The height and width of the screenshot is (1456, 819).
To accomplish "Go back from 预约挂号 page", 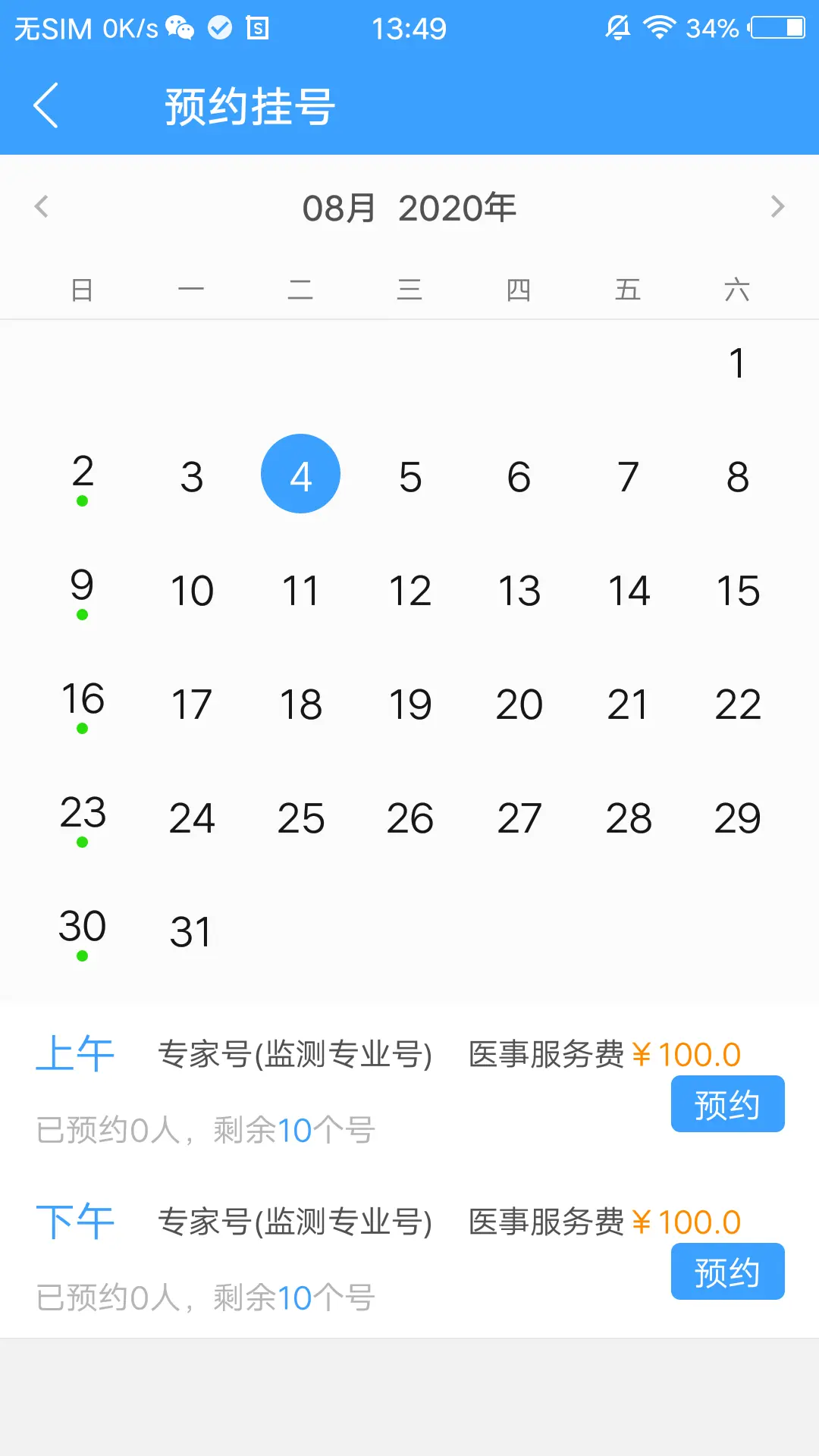I will (45, 105).
